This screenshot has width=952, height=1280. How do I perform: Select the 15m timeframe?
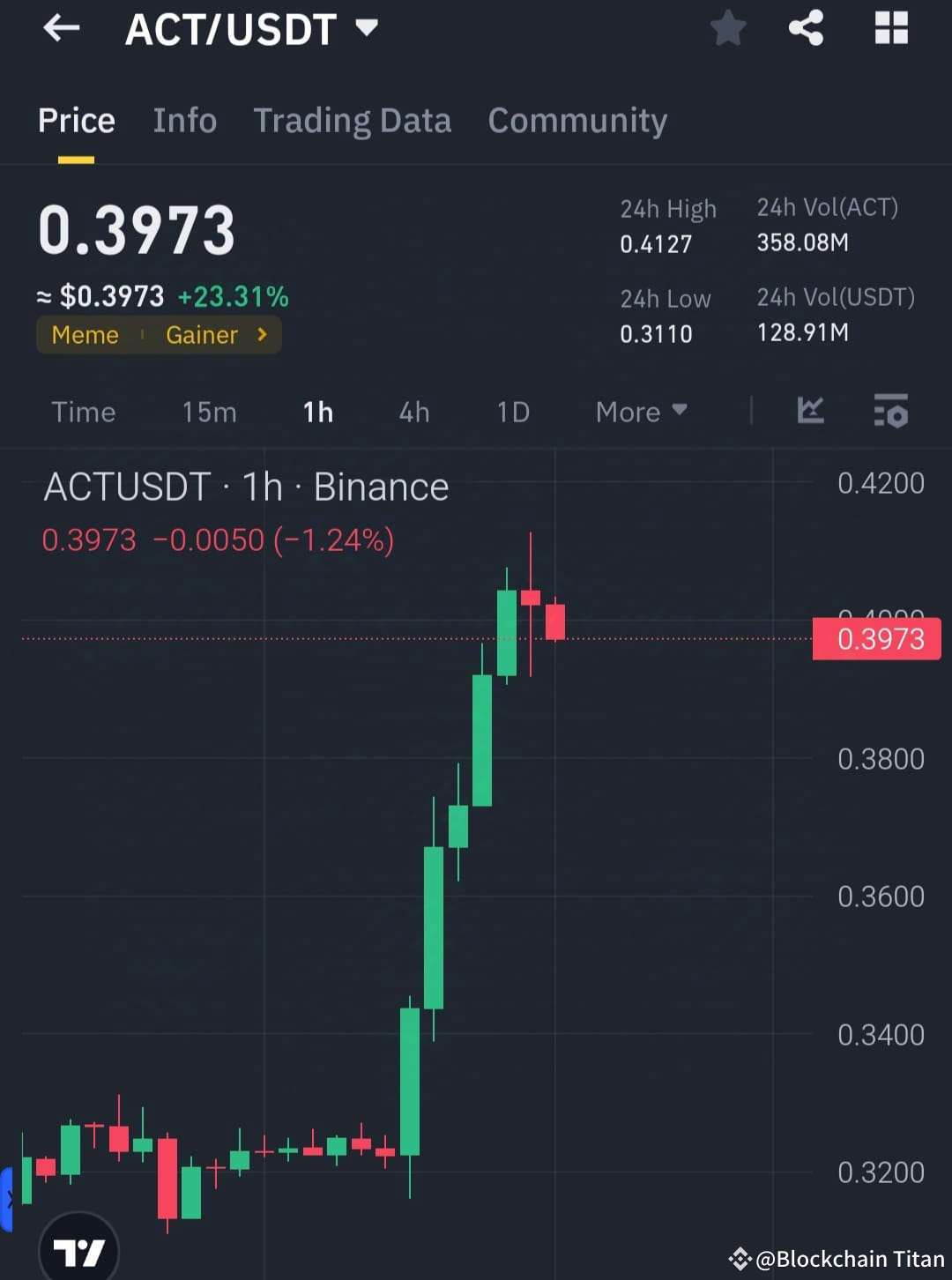[x=209, y=412]
